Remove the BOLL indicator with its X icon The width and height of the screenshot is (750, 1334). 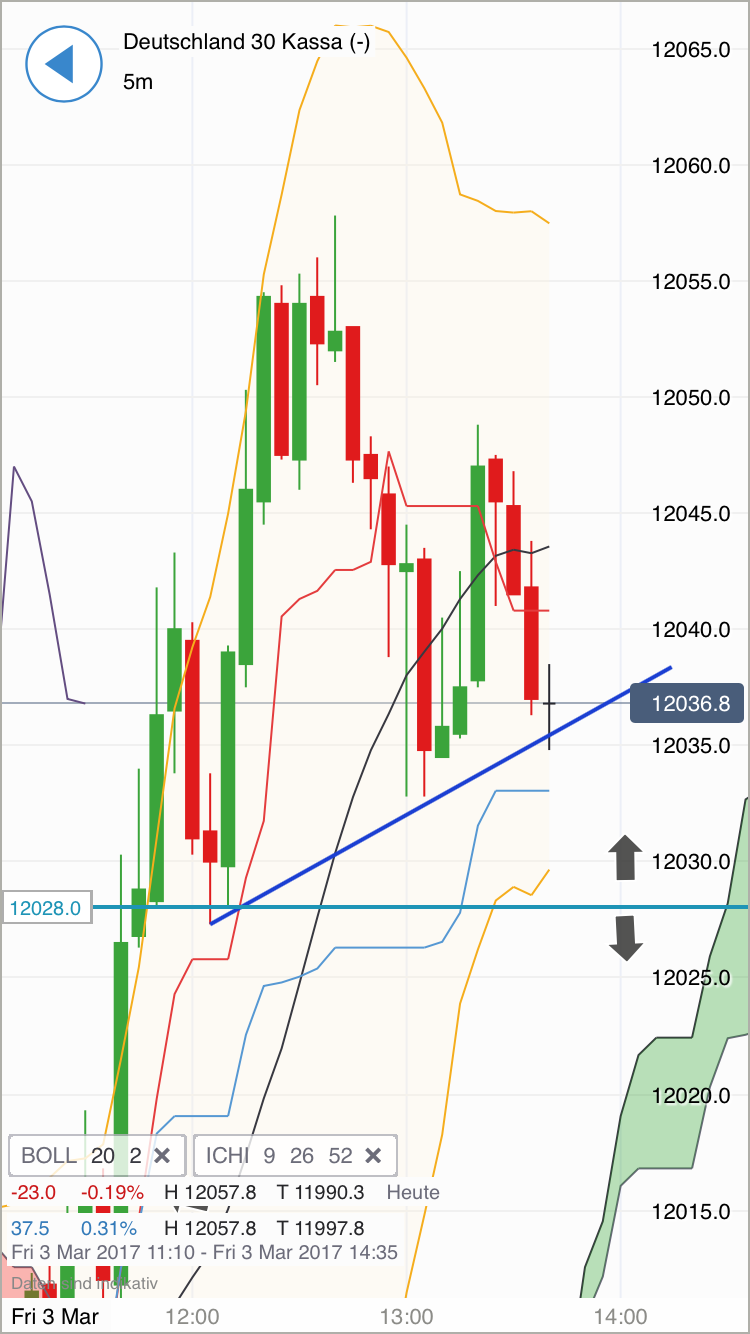coord(162,1155)
